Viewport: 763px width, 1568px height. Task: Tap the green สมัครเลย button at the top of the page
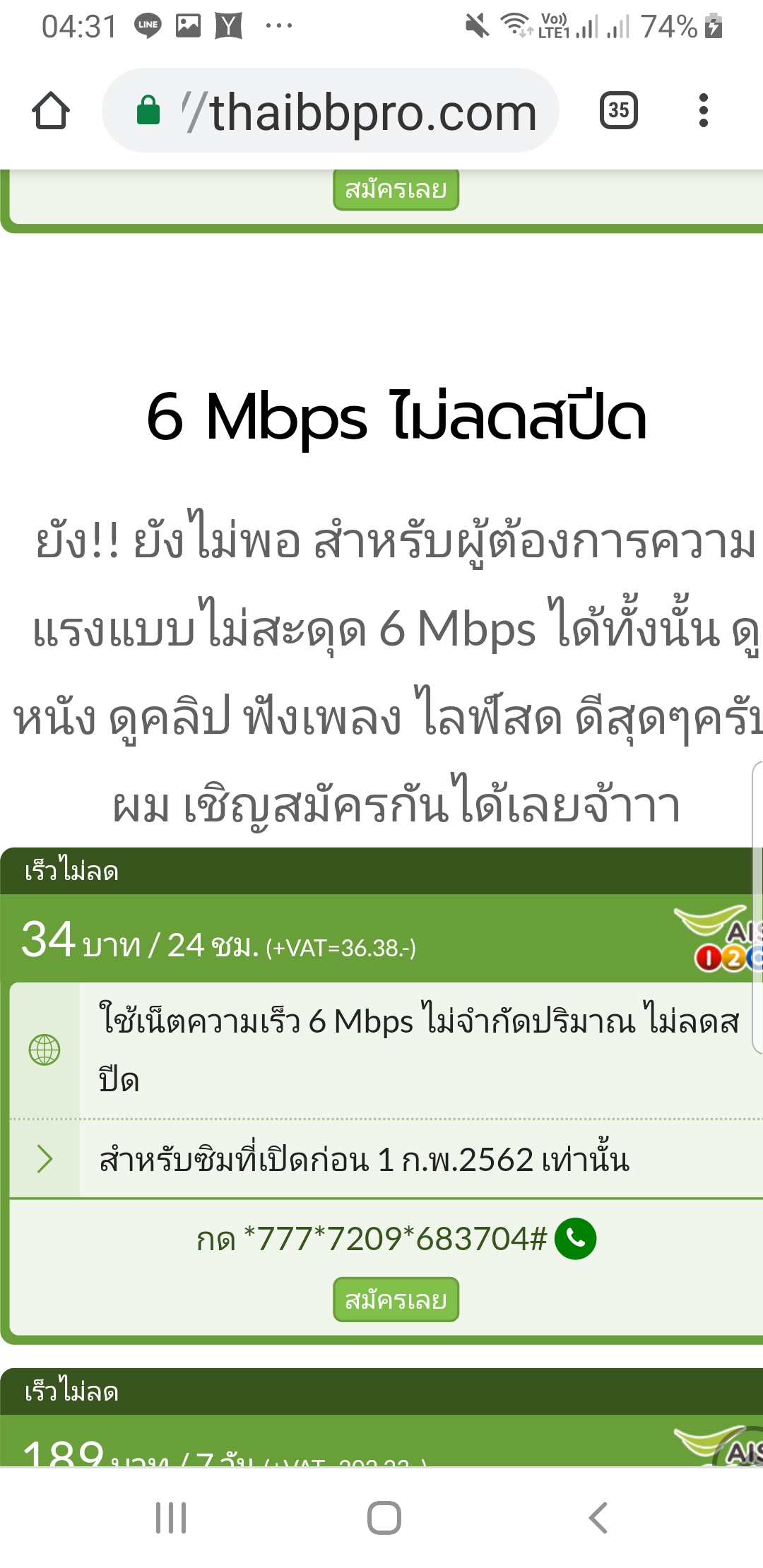(396, 189)
